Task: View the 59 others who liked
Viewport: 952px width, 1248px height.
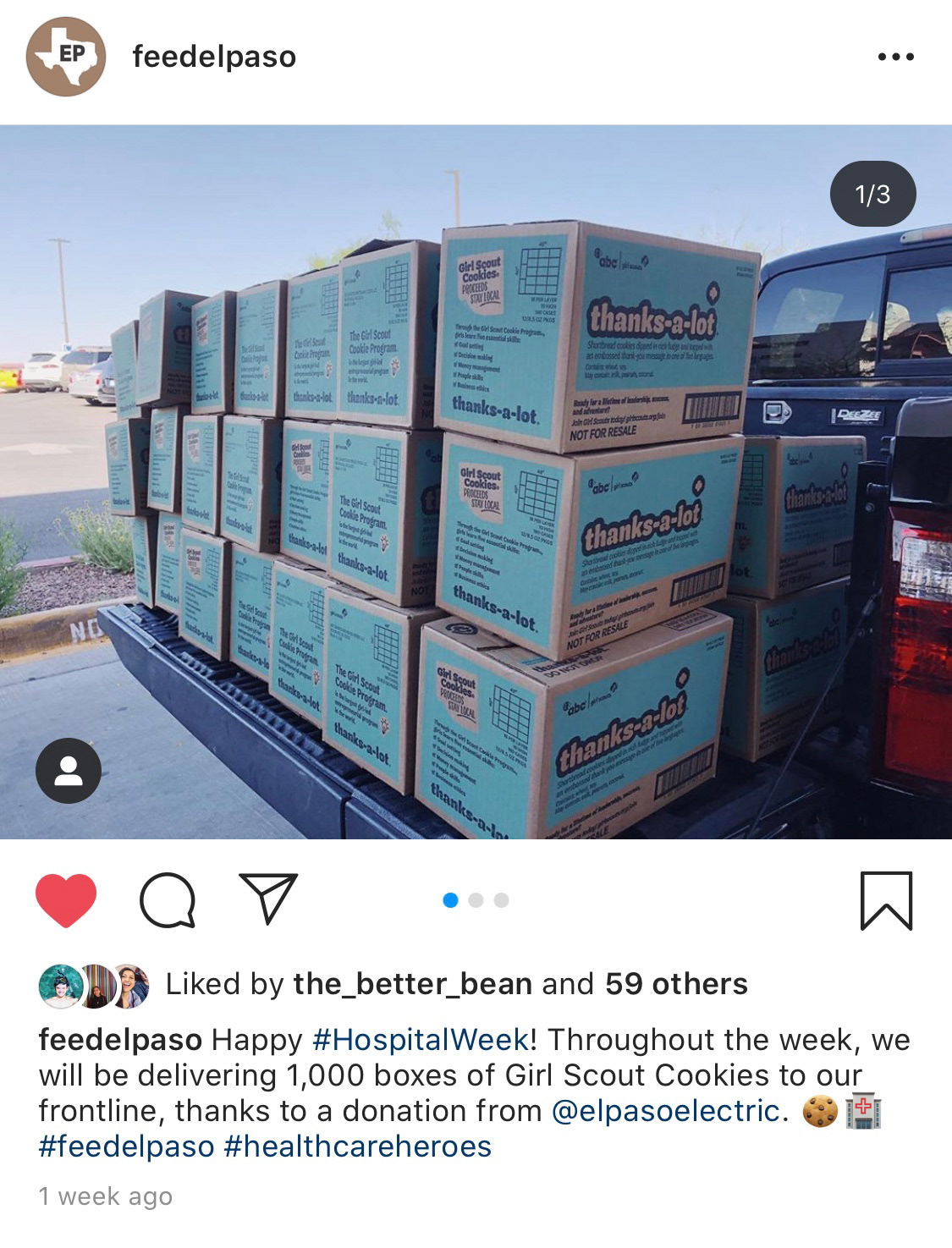Action: (x=676, y=984)
